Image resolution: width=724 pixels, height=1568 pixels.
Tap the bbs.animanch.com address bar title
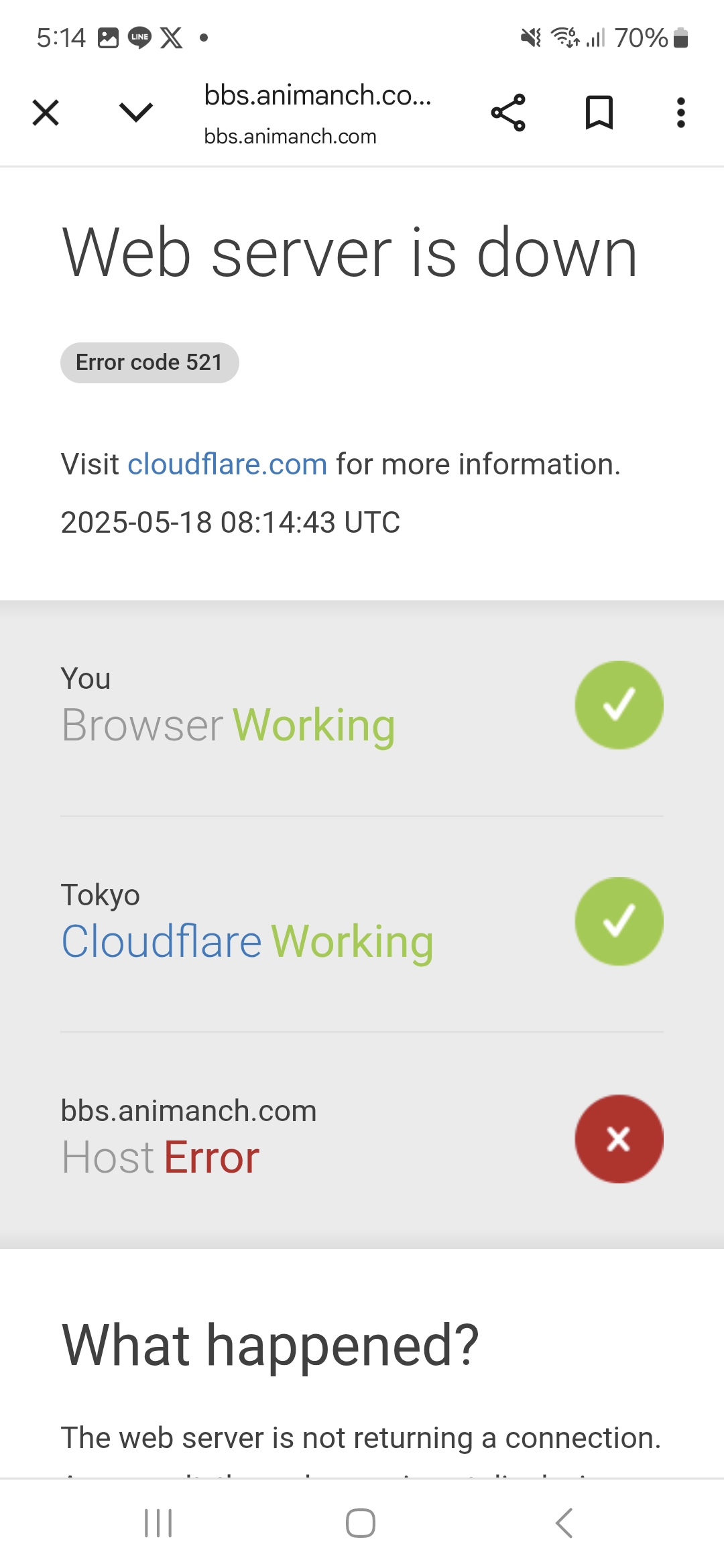[318, 96]
